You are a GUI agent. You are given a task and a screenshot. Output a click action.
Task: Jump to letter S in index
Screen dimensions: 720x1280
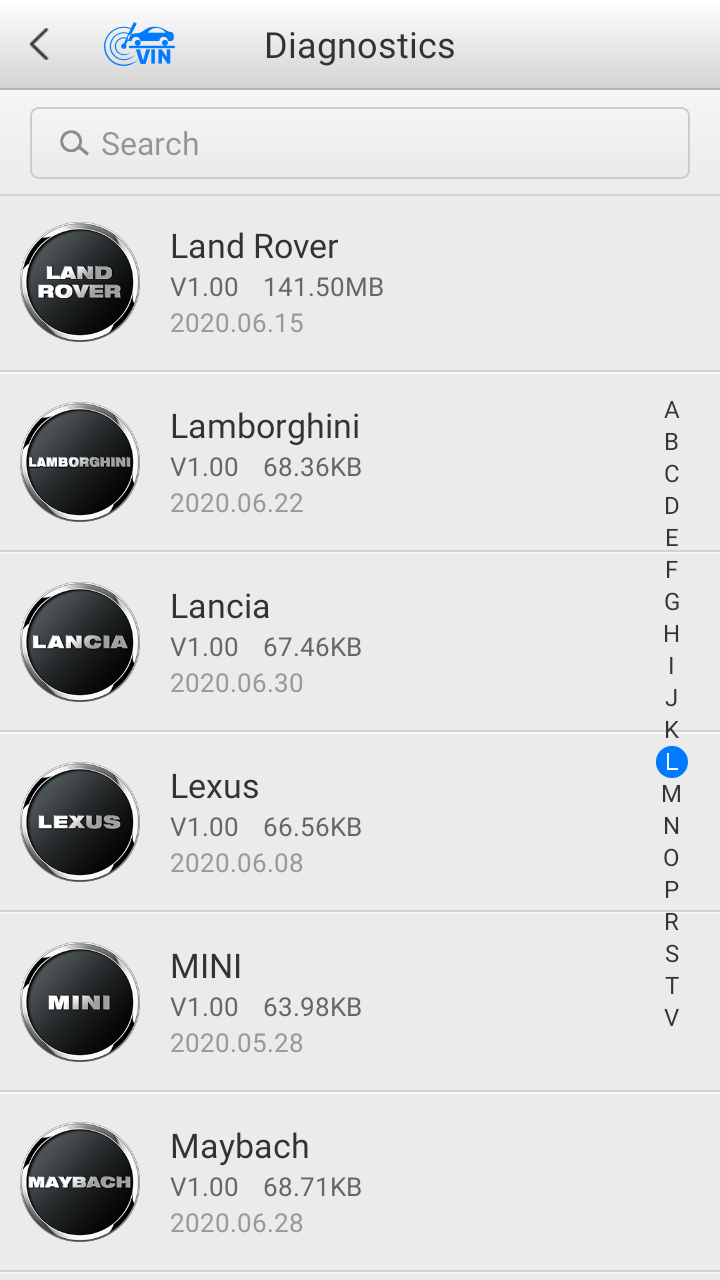click(672, 954)
